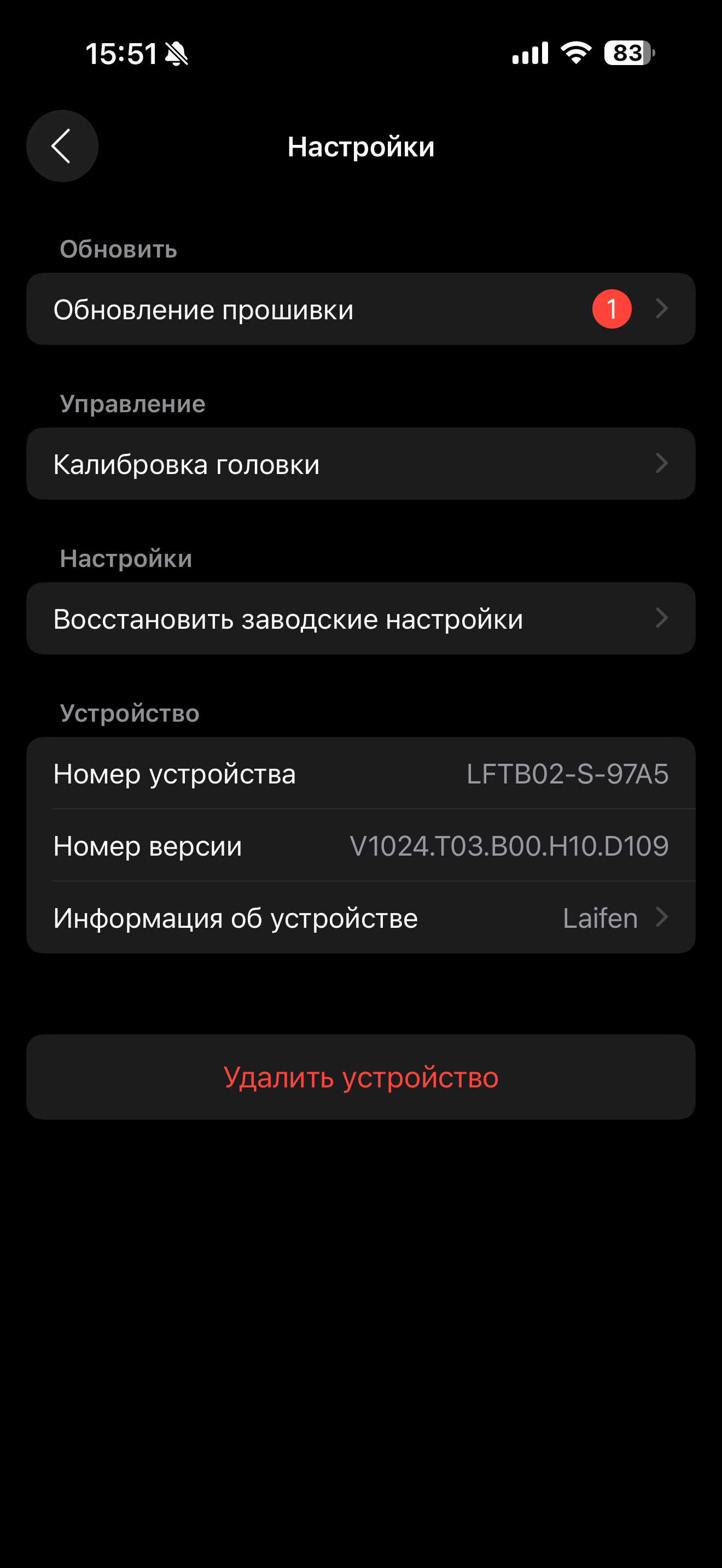Open Обновление прошивки firmware update
Viewport: 722px width, 1568px height.
(361, 309)
